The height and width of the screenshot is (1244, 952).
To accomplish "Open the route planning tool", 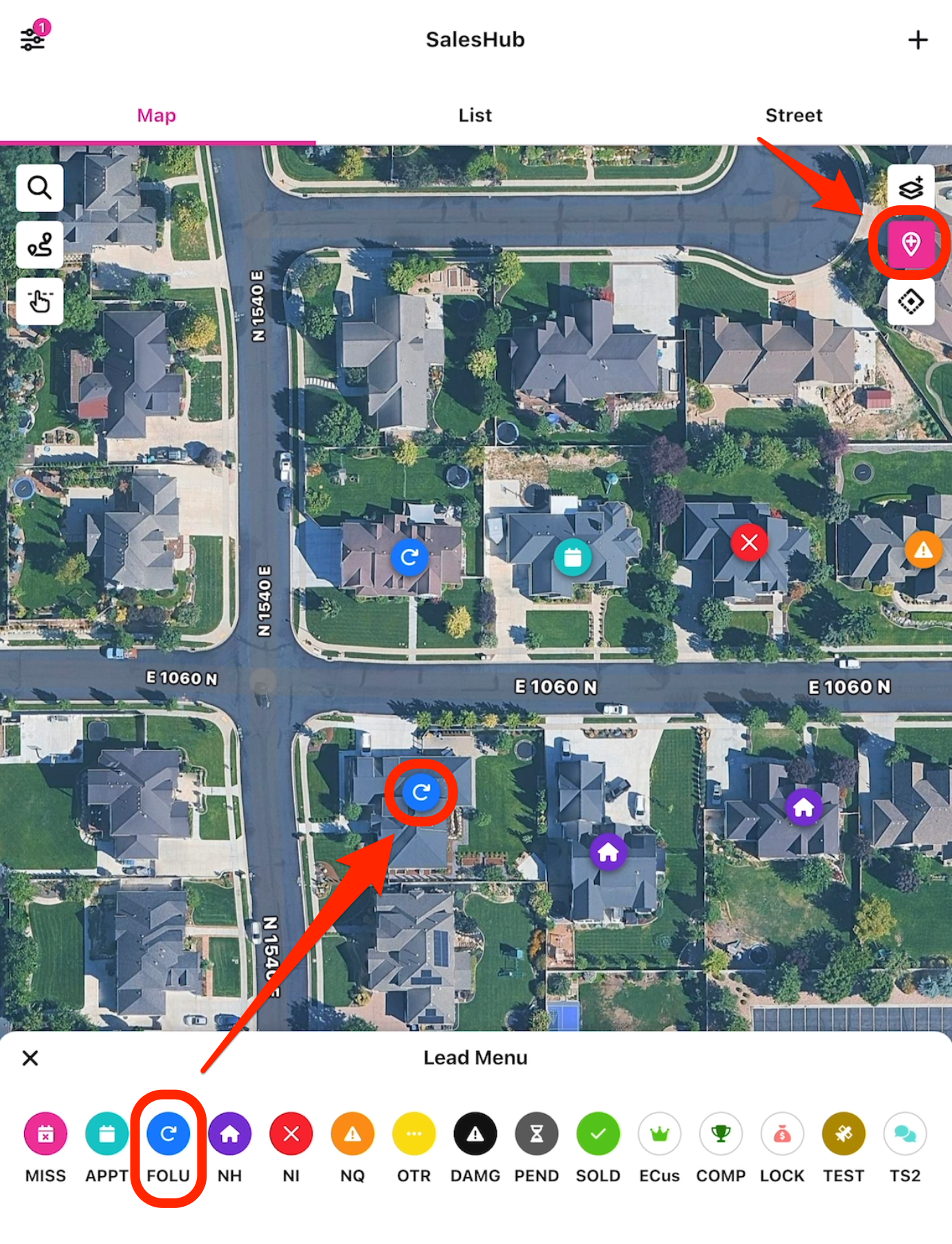I will 39,245.
